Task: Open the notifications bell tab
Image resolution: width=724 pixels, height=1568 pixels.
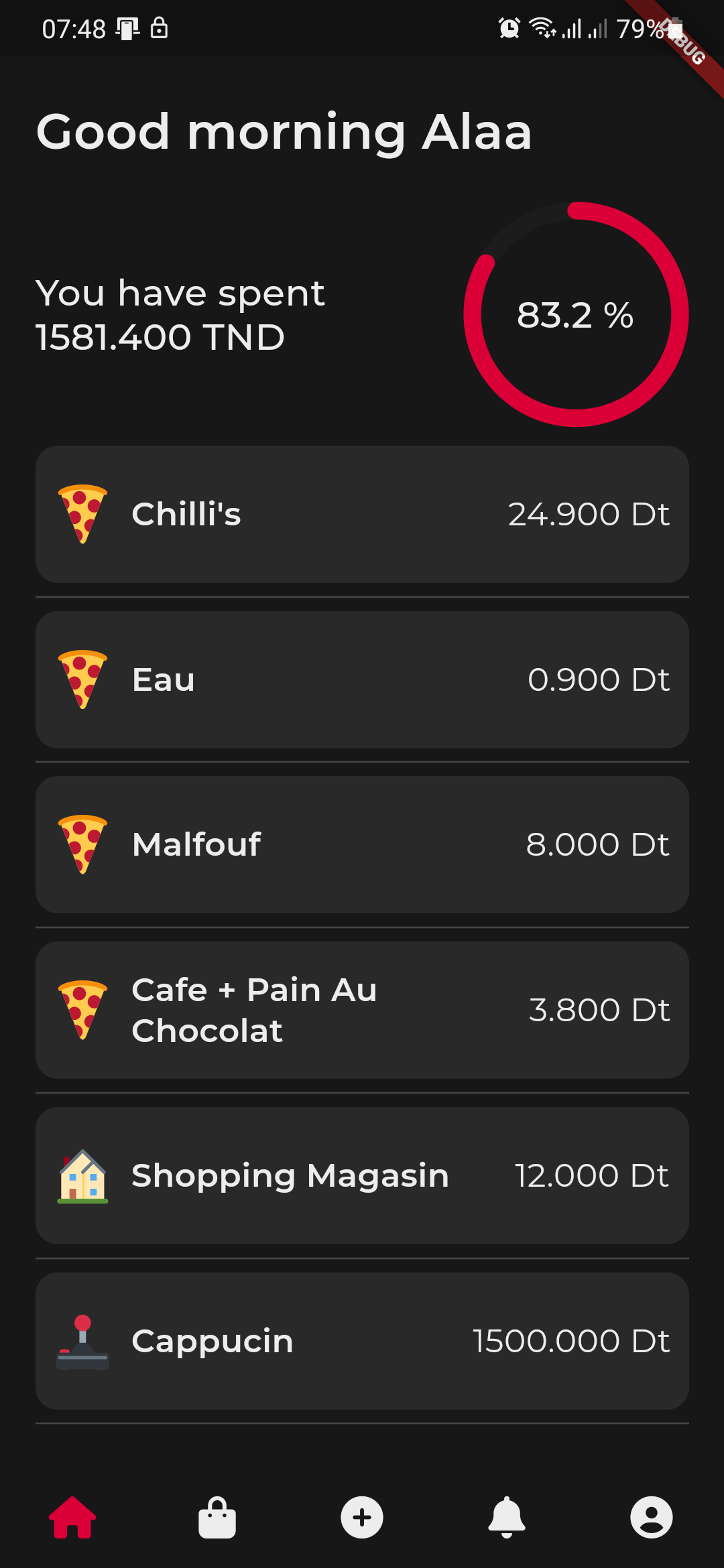Action: click(x=507, y=1517)
